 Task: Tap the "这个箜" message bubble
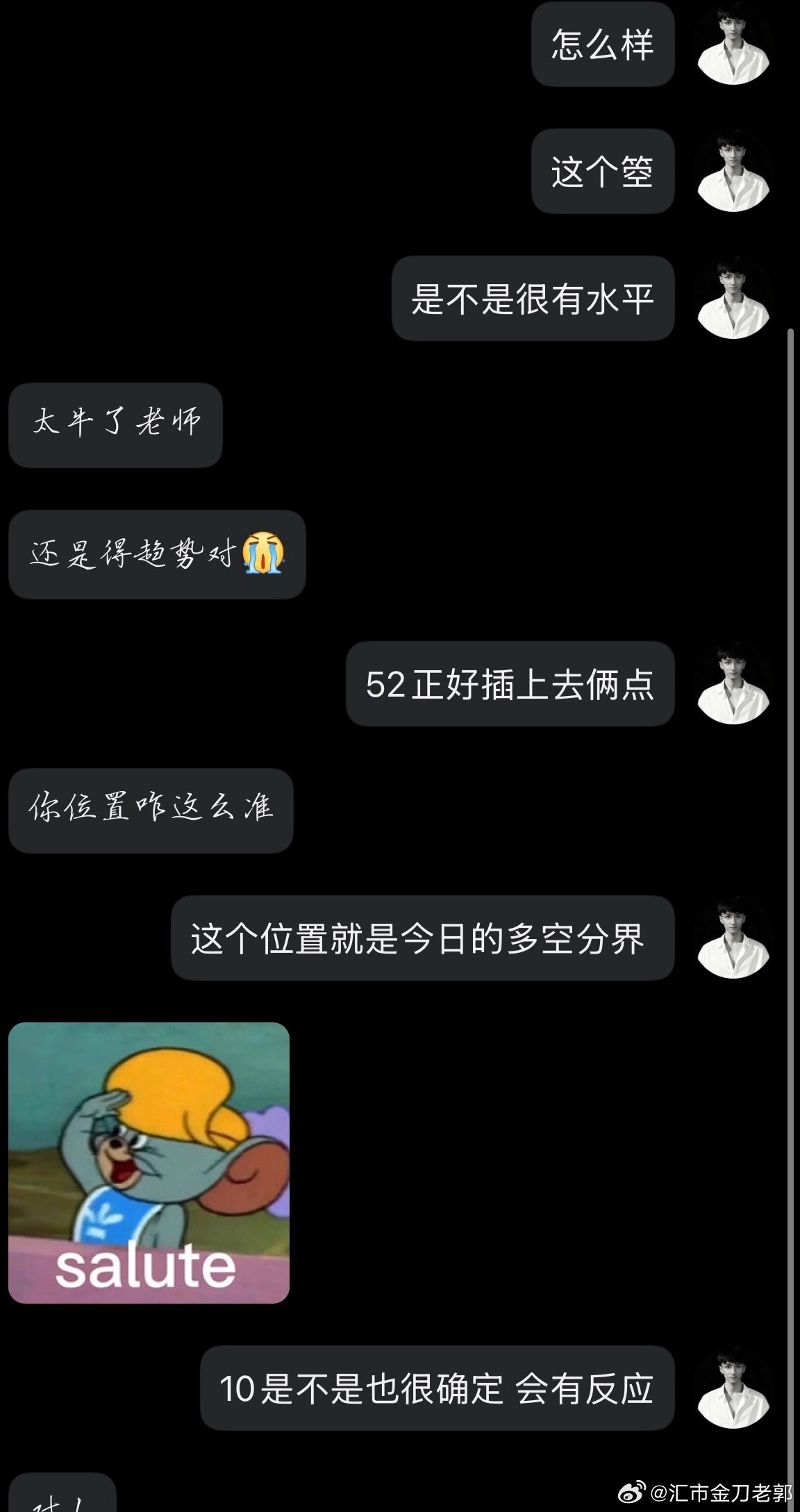tap(603, 170)
